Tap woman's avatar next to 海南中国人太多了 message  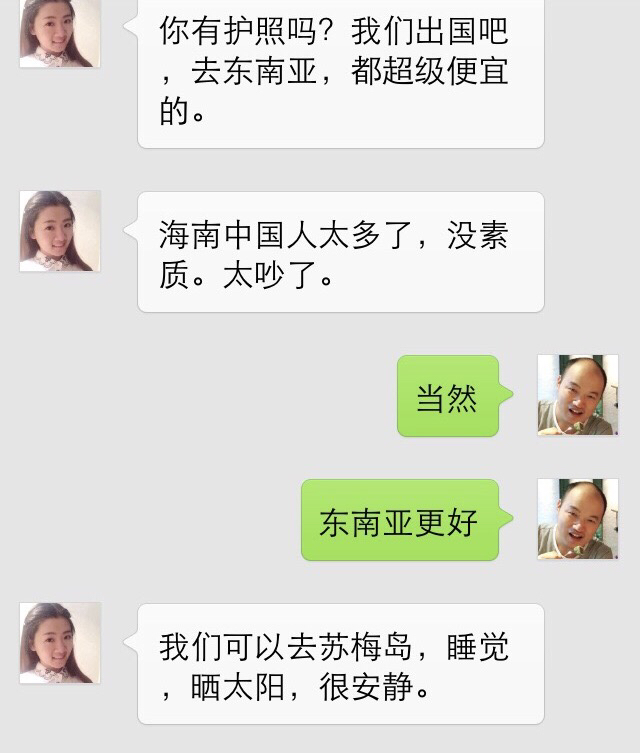[60, 231]
